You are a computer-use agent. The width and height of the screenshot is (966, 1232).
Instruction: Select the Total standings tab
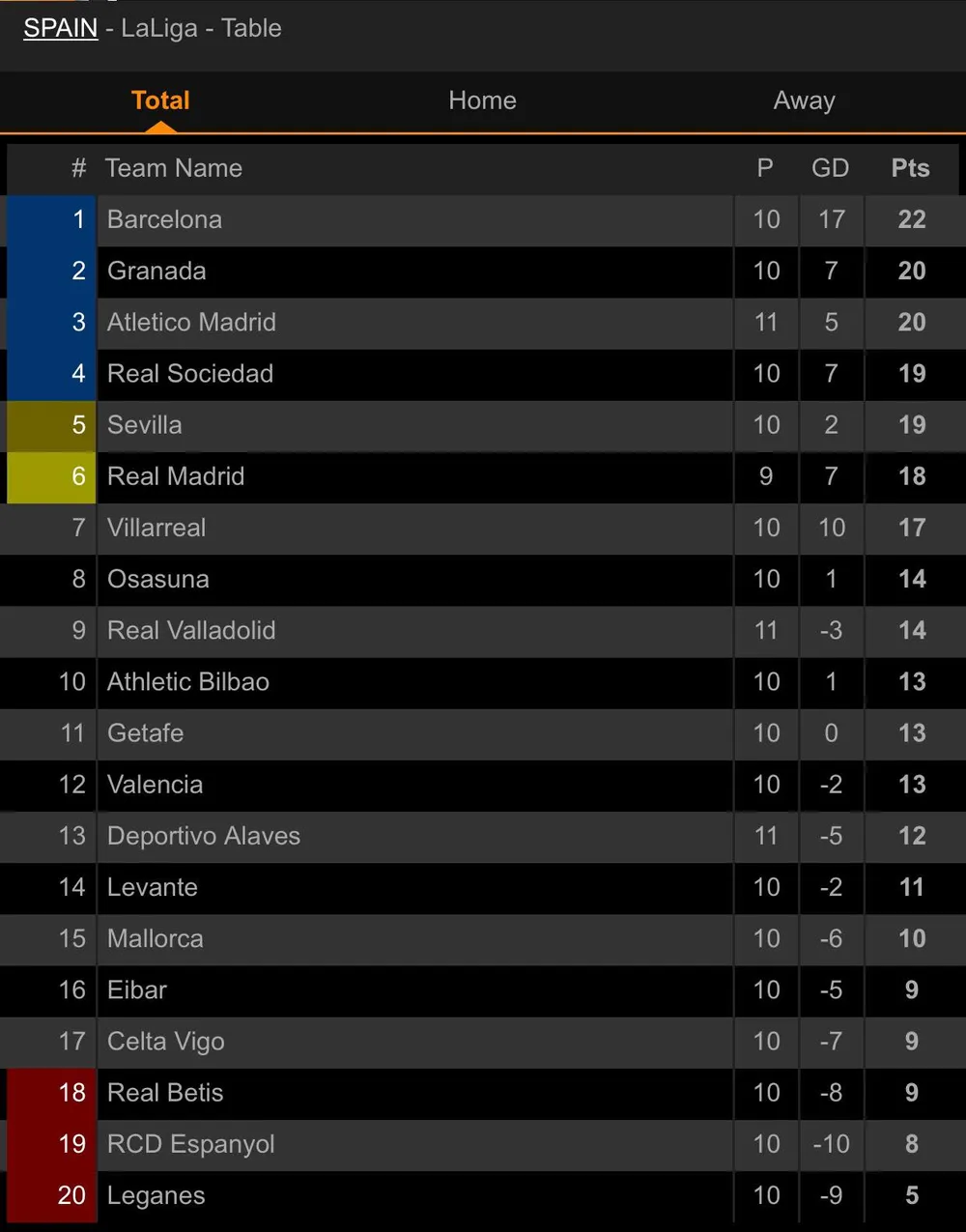point(160,100)
